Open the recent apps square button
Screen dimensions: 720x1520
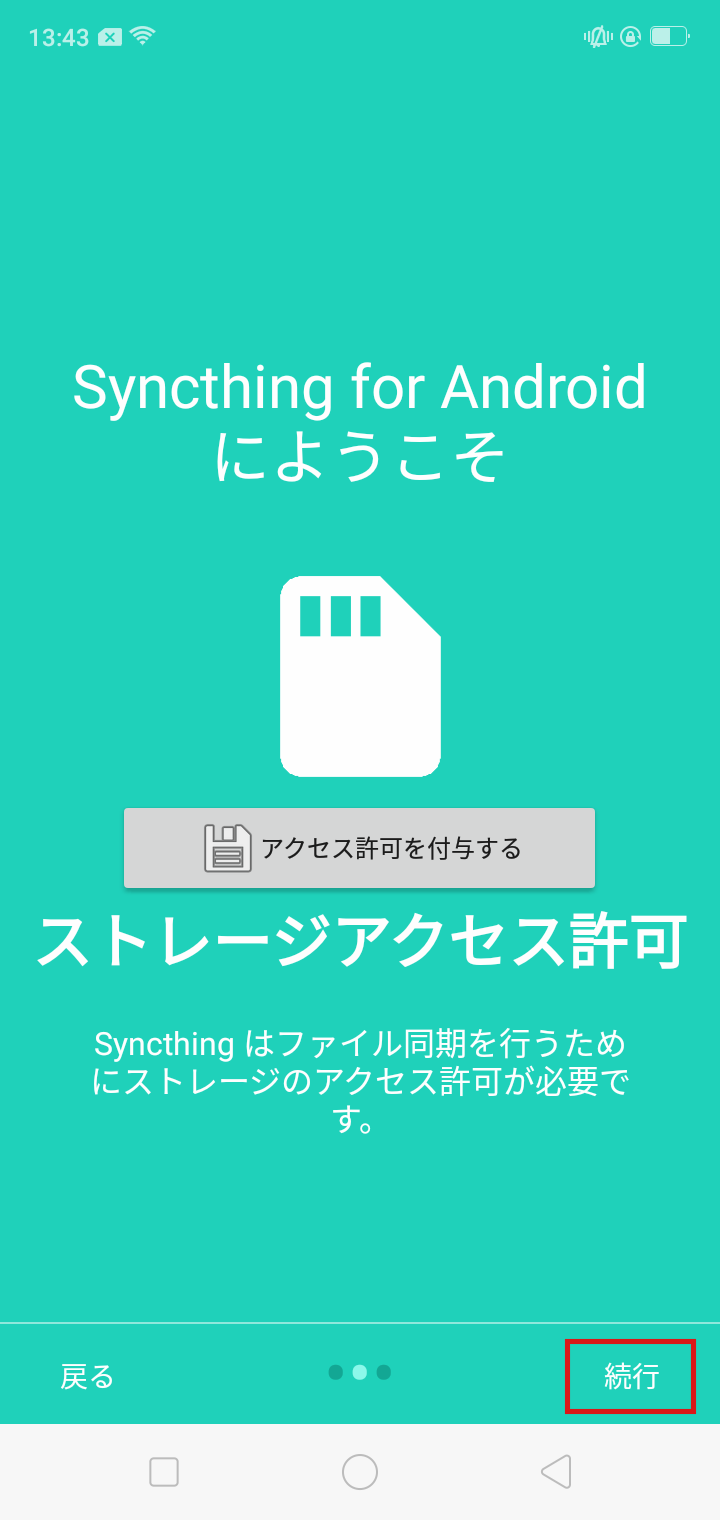tap(163, 1473)
